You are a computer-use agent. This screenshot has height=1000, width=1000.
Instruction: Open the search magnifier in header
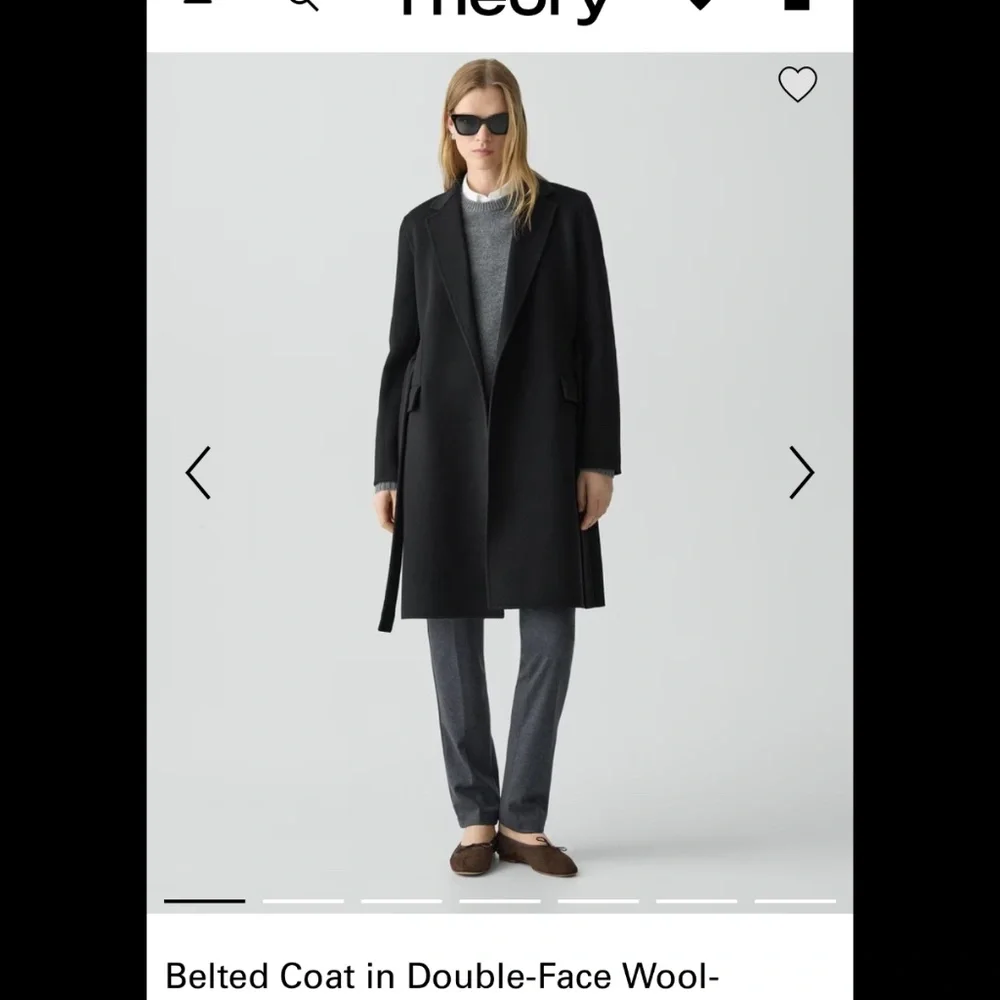303,4
